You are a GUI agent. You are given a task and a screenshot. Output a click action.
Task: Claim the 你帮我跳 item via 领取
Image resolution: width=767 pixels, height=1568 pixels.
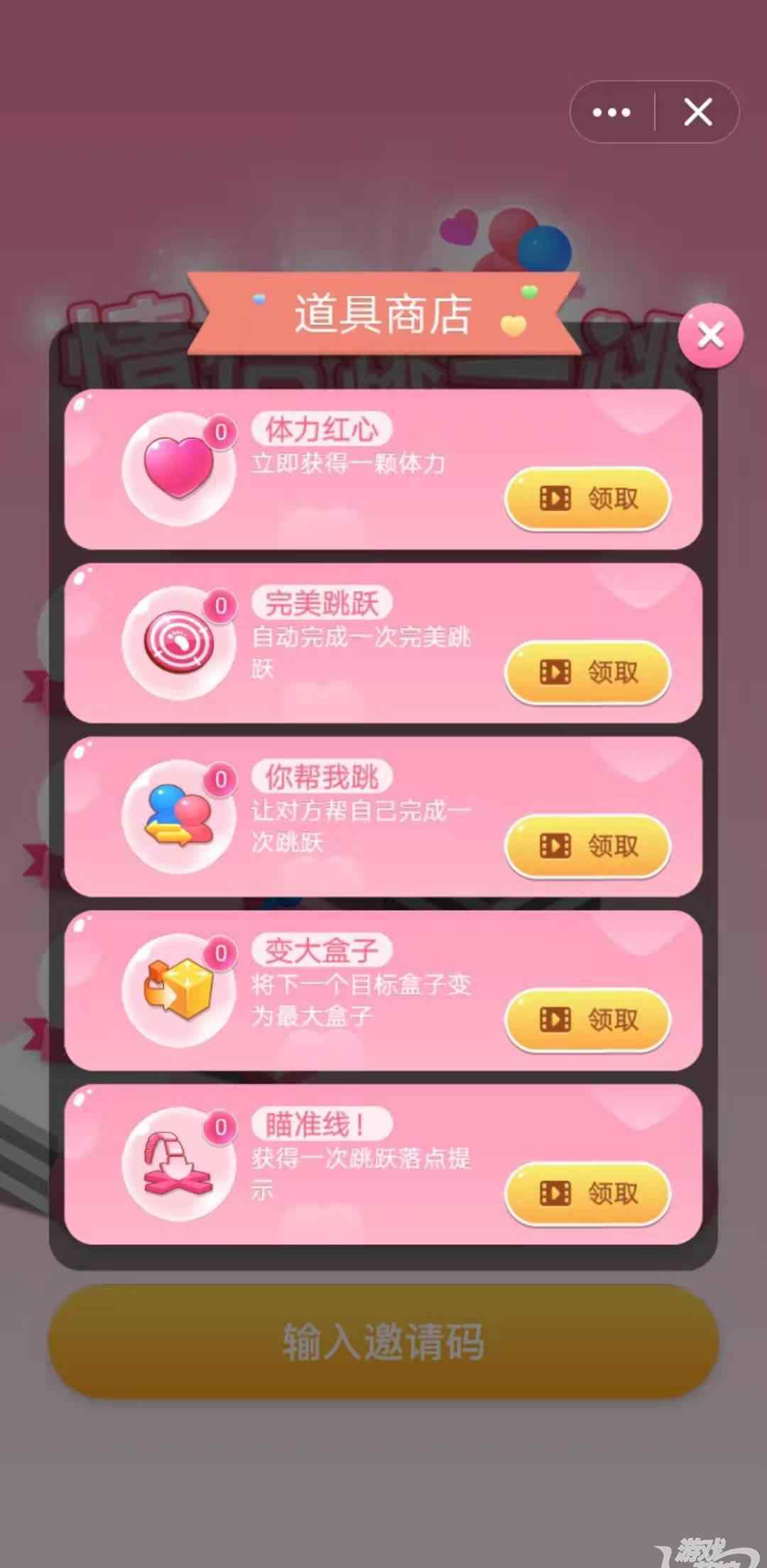[587, 846]
